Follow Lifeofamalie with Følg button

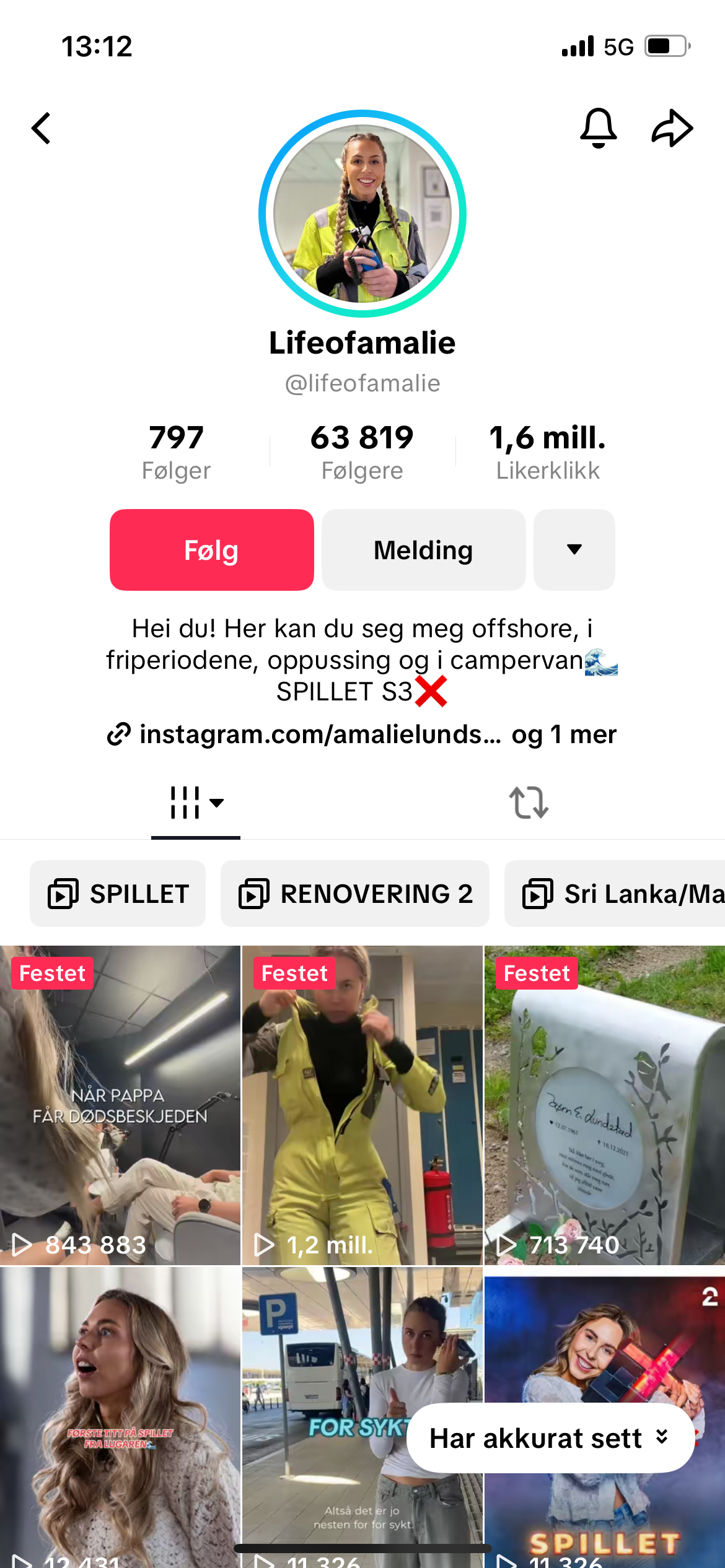[x=212, y=550]
